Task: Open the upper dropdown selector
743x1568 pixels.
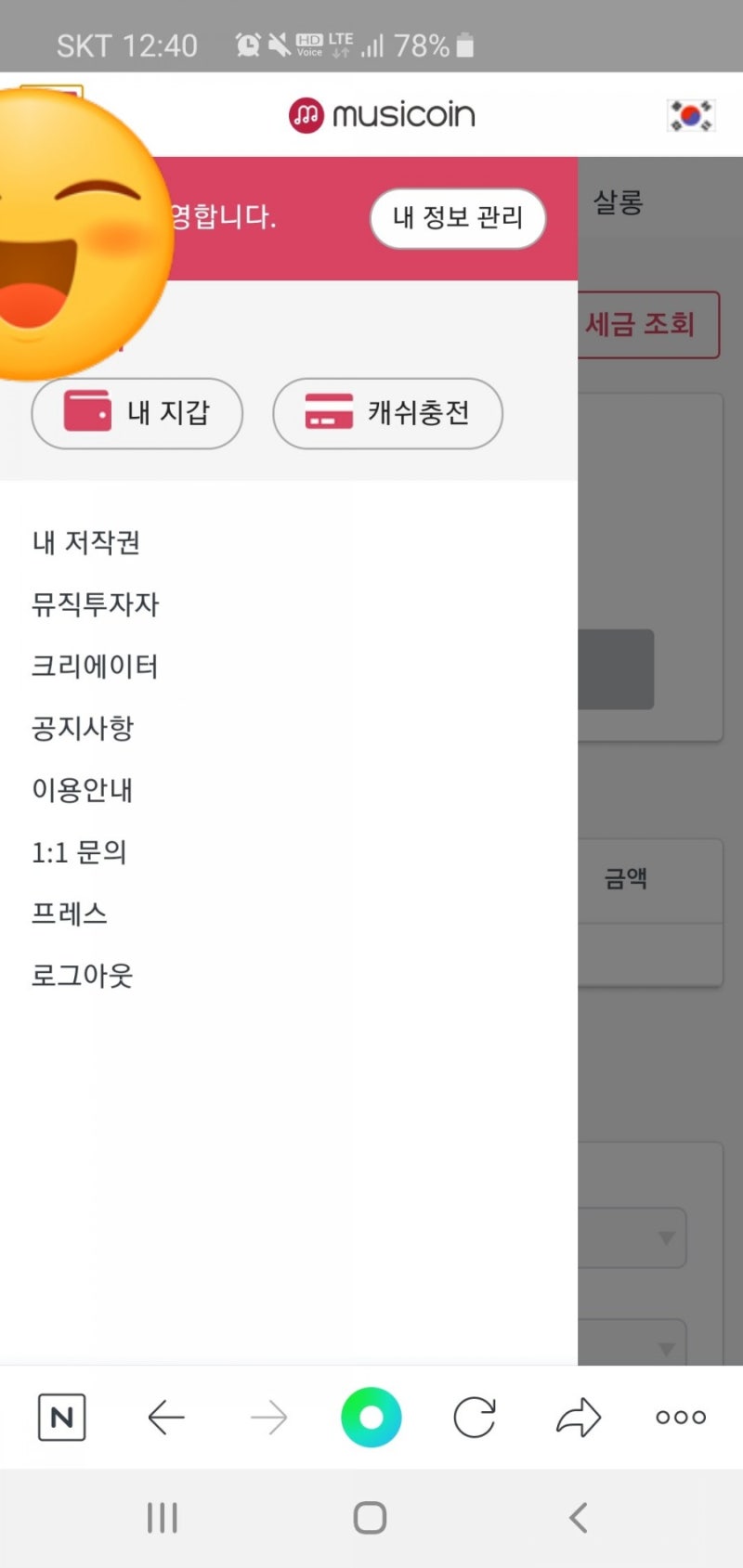Action: click(x=665, y=1237)
